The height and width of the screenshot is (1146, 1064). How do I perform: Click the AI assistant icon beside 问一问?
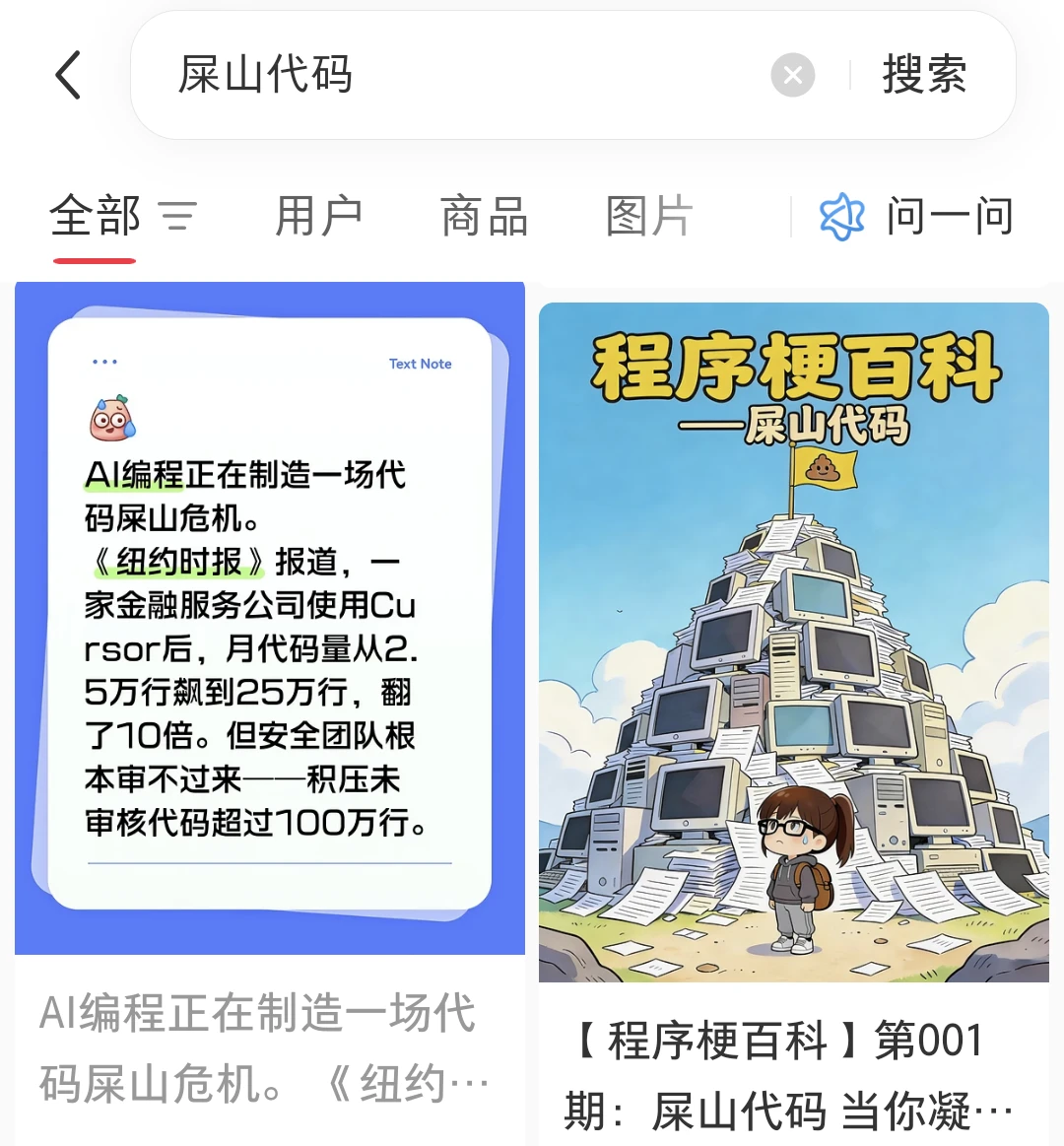tap(842, 216)
